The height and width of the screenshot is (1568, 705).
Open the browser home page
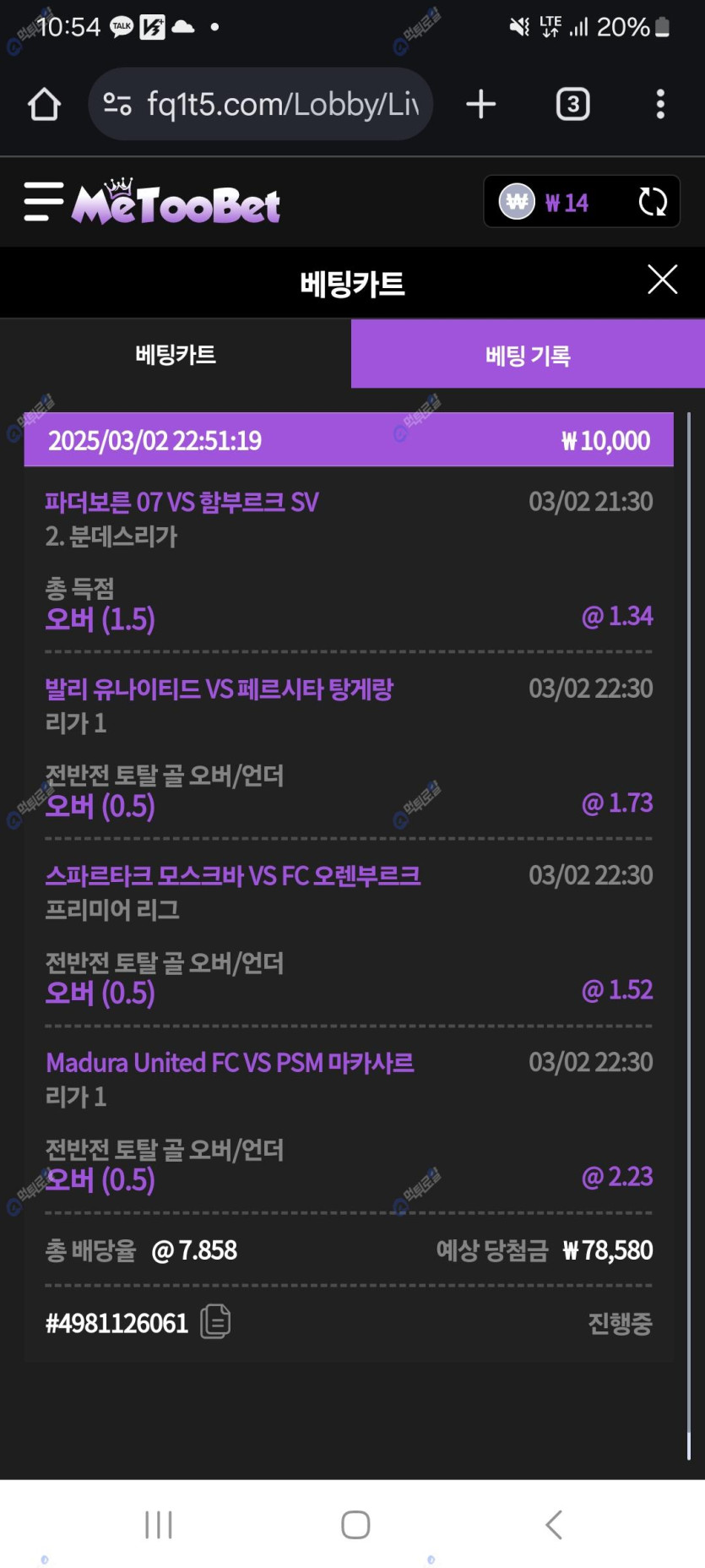[x=44, y=105]
